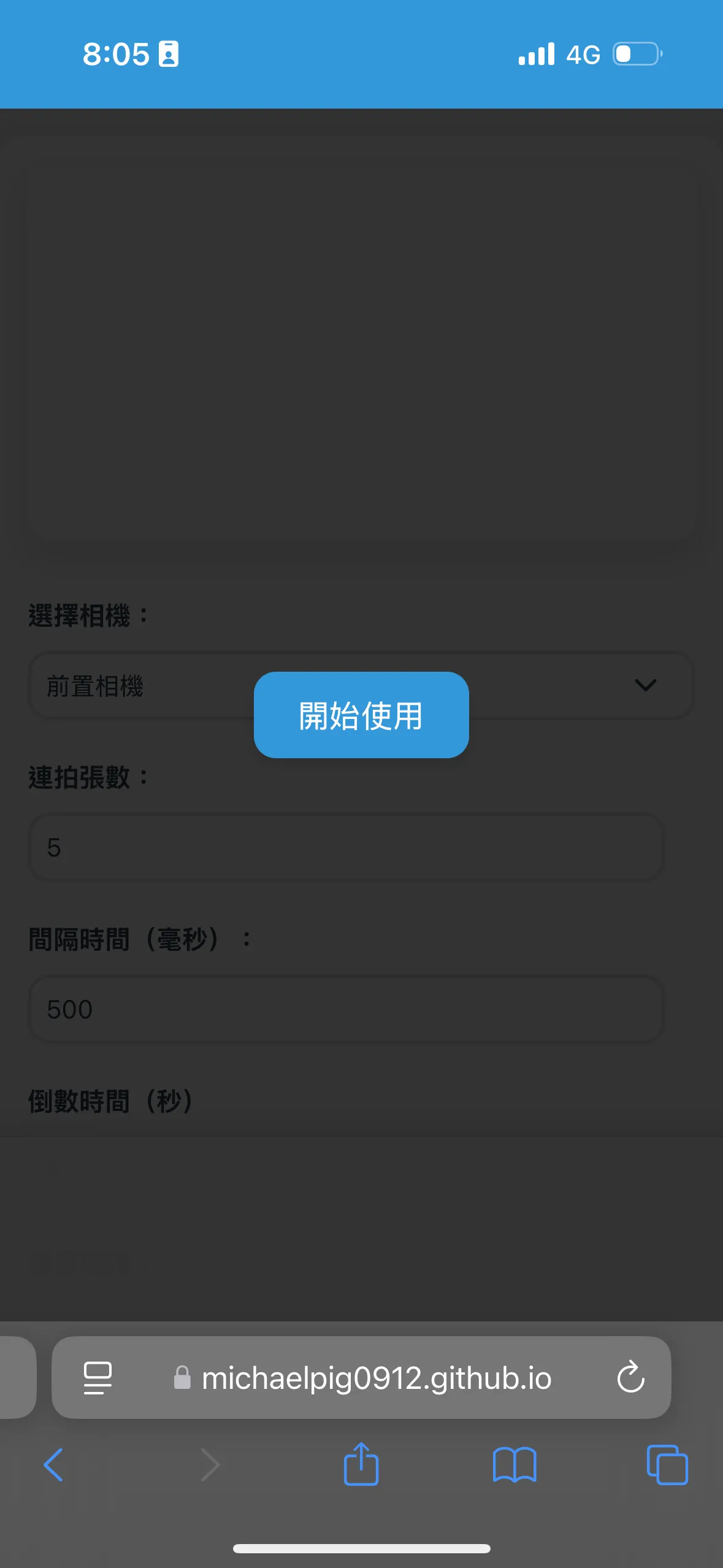
Task: Open the 選擇相機 camera dropdown
Action: (361, 685)
